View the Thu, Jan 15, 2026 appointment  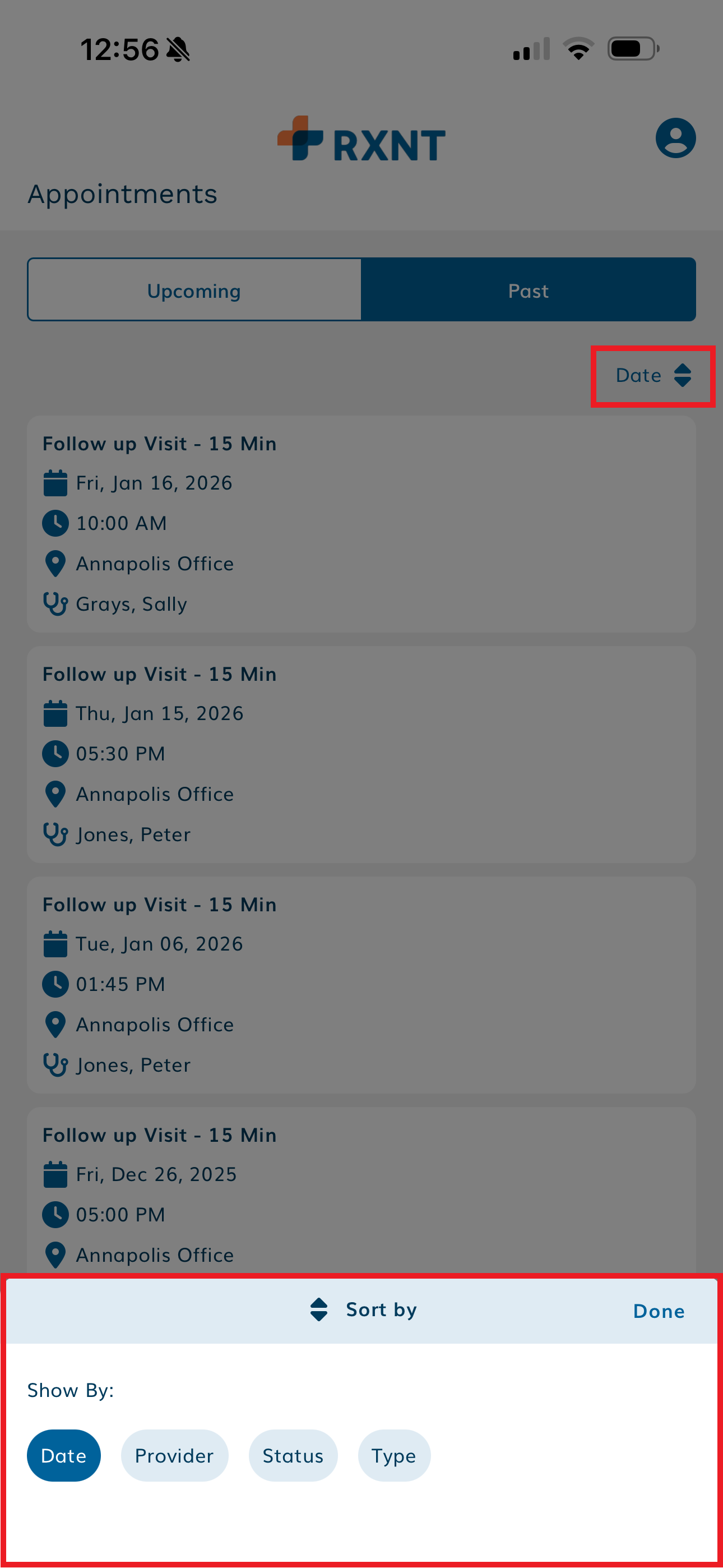click(x=361, y=754)
